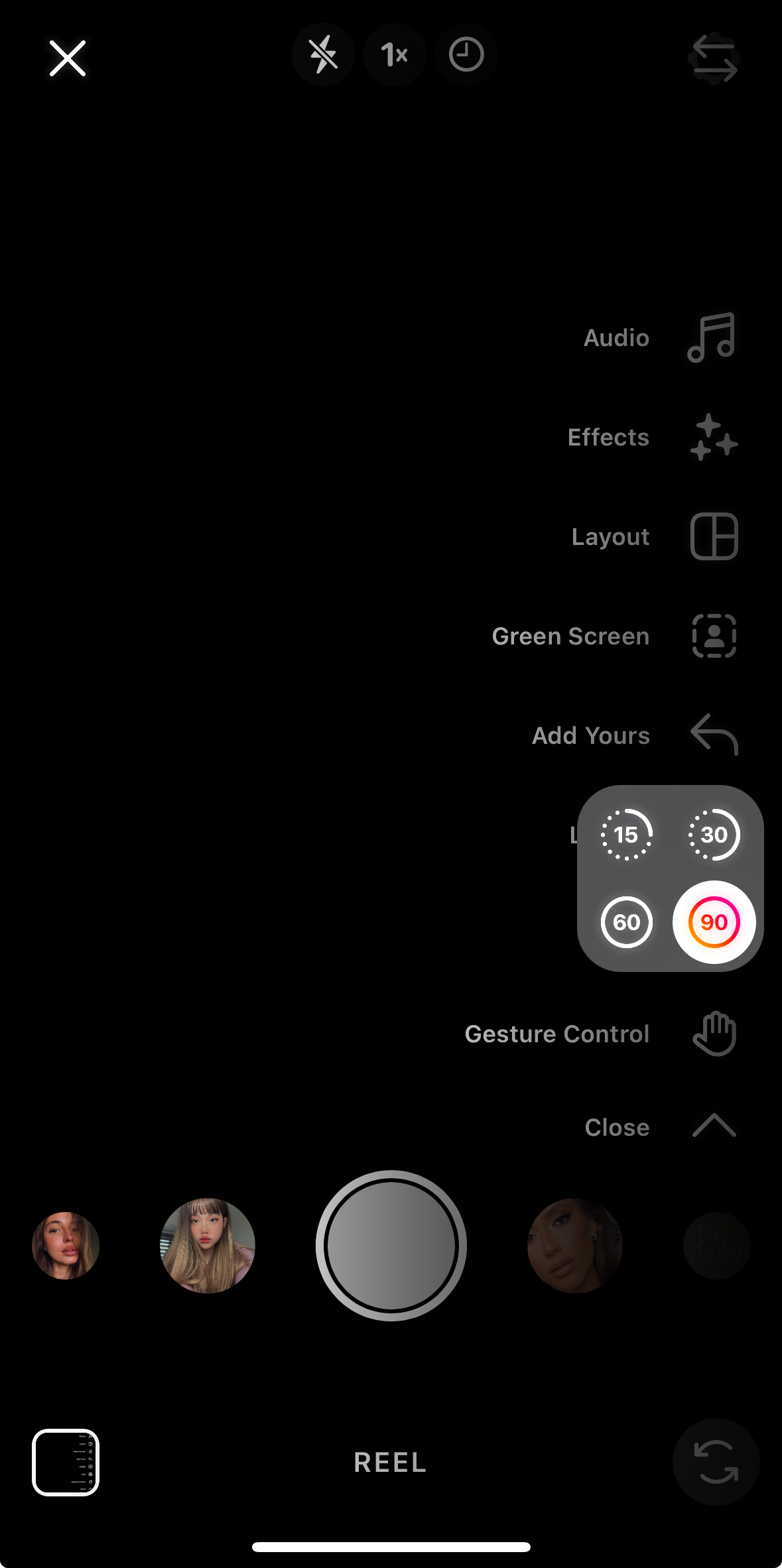
Task: Close the reel camera
Action: click(68, 58)
